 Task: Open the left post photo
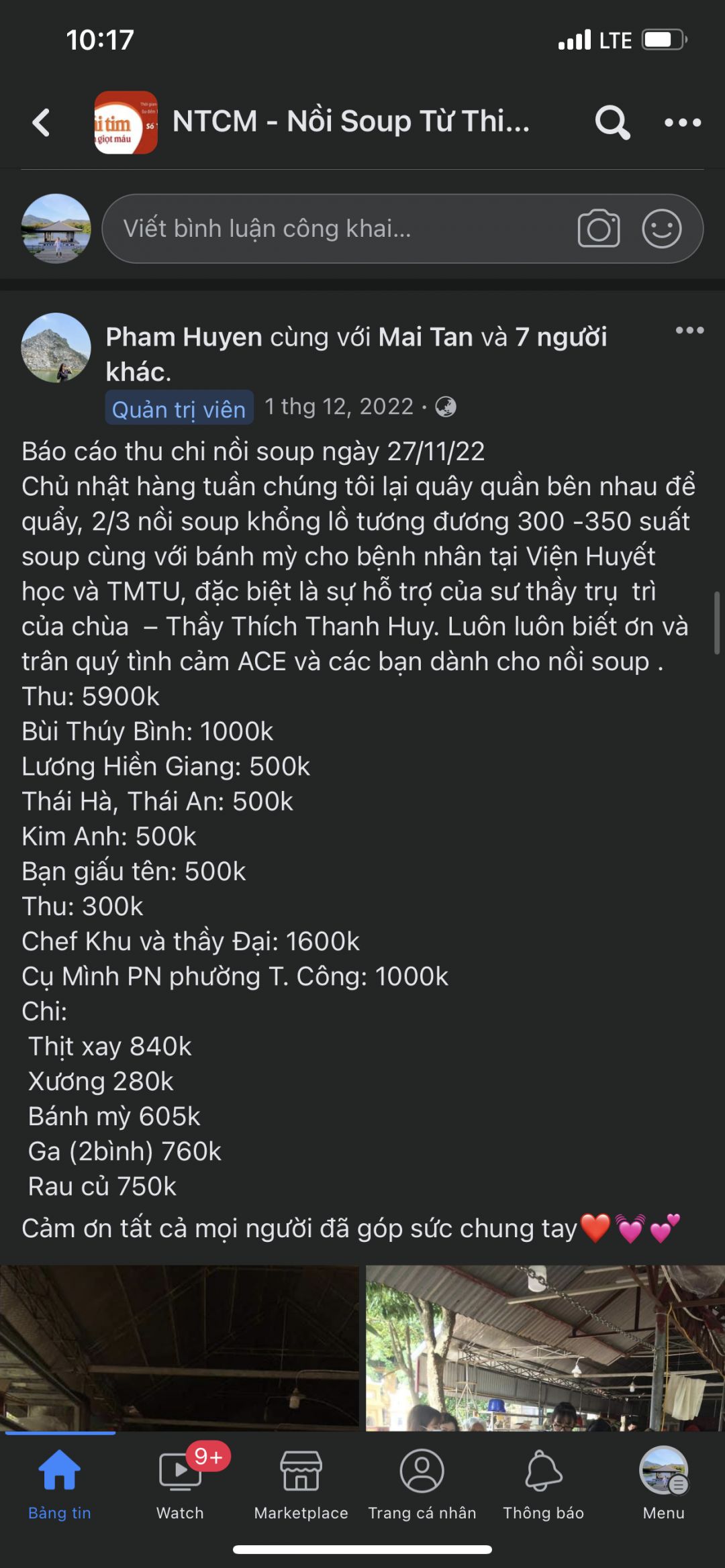point(179,1347)
